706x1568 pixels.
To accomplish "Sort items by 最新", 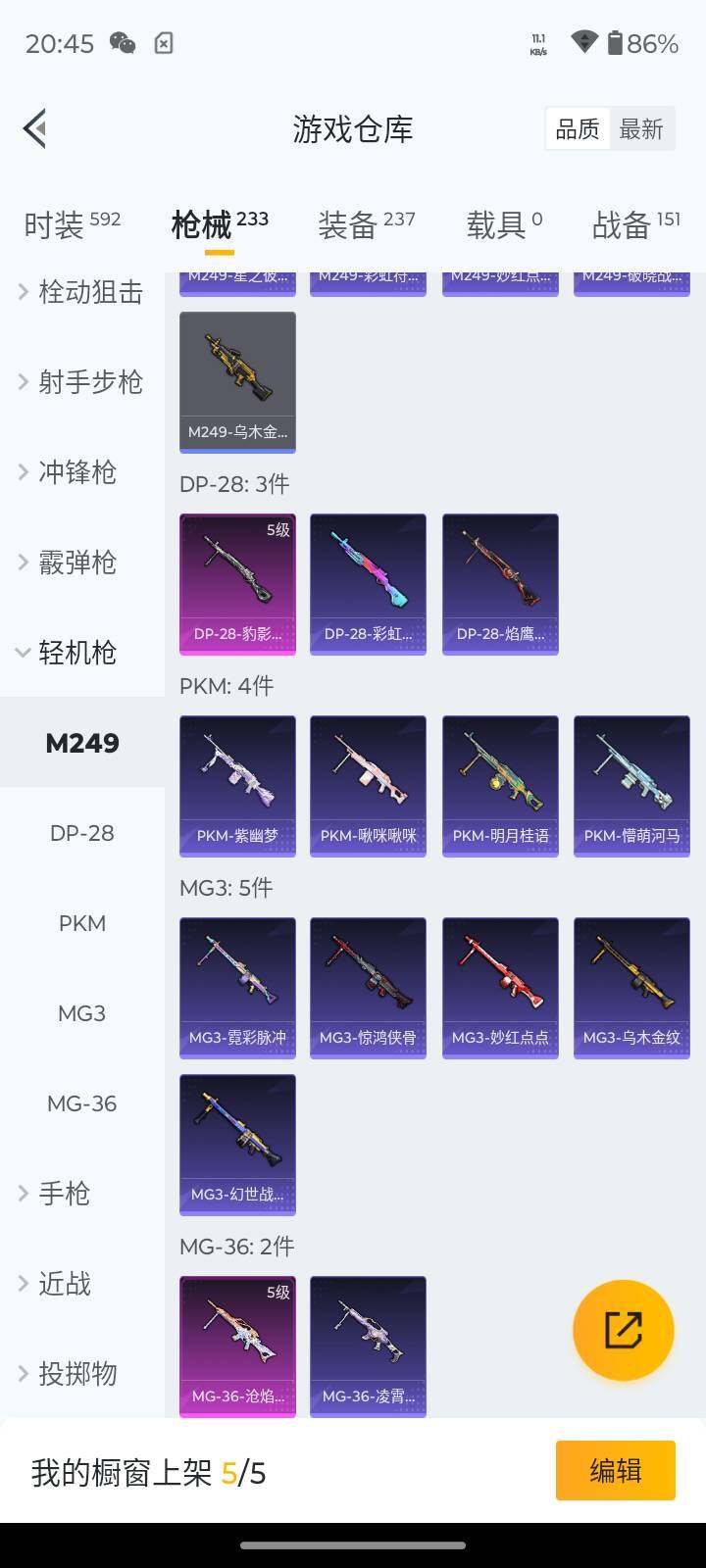I will point(641,129).
